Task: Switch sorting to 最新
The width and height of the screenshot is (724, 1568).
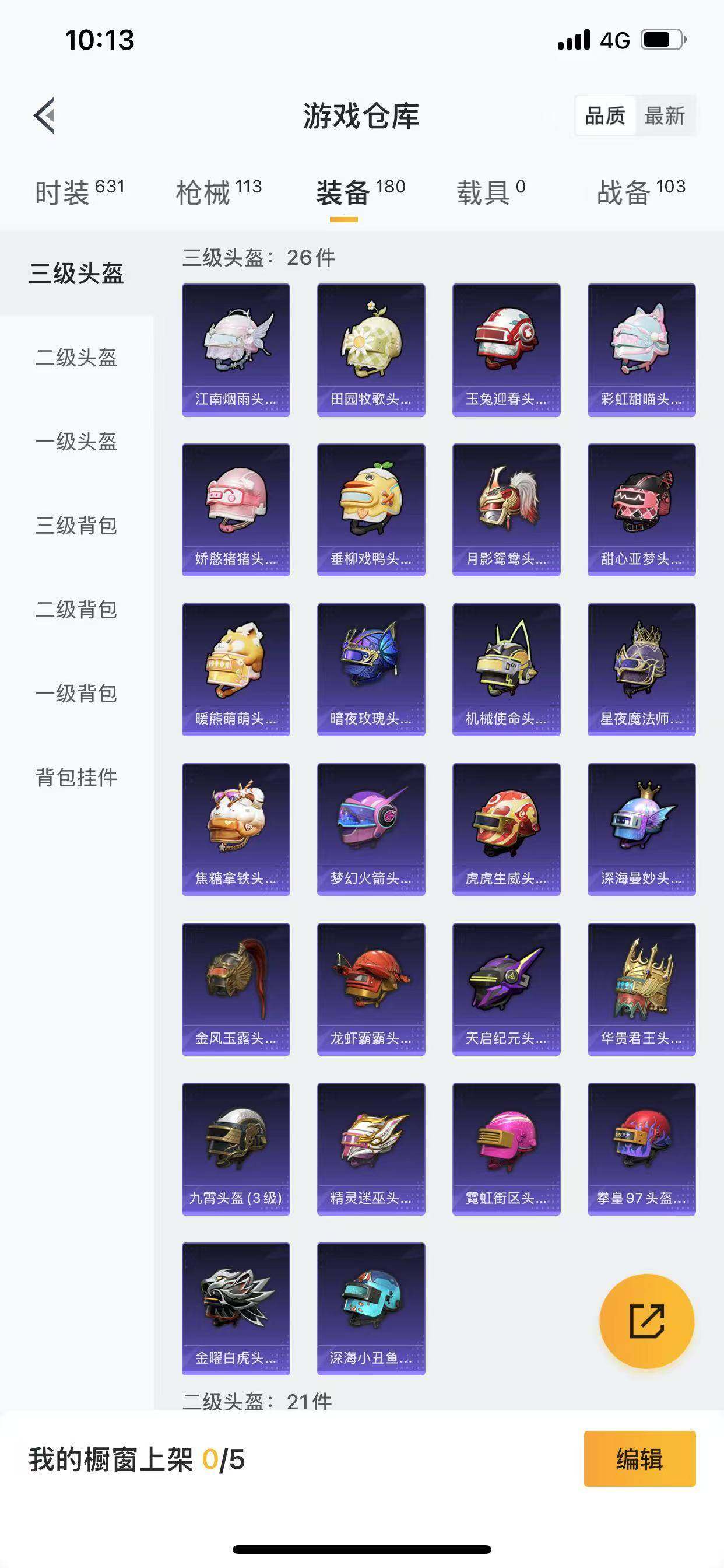Action: [x=667, y=116]
